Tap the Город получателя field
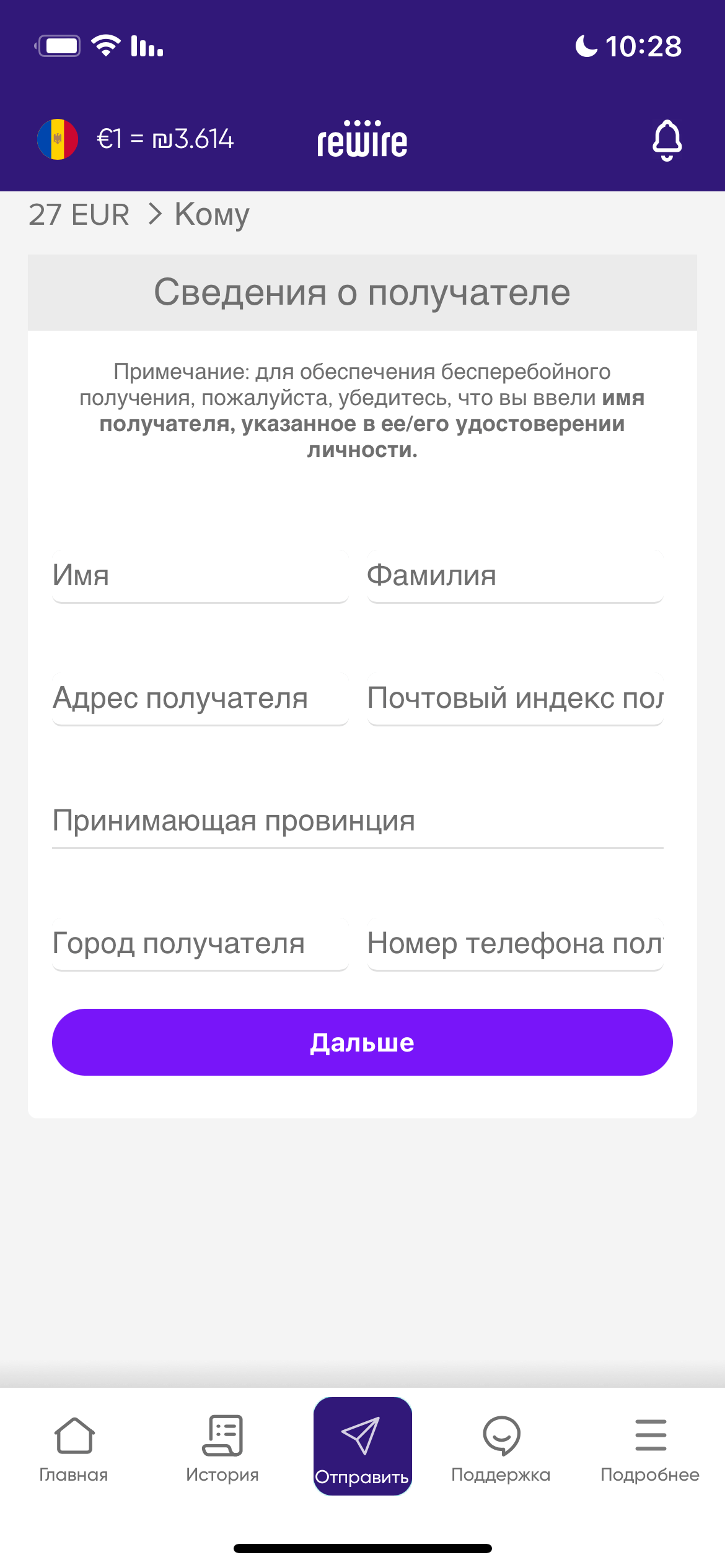The width and height of the screenshot is (725, 1568). [x=200, y=944]
